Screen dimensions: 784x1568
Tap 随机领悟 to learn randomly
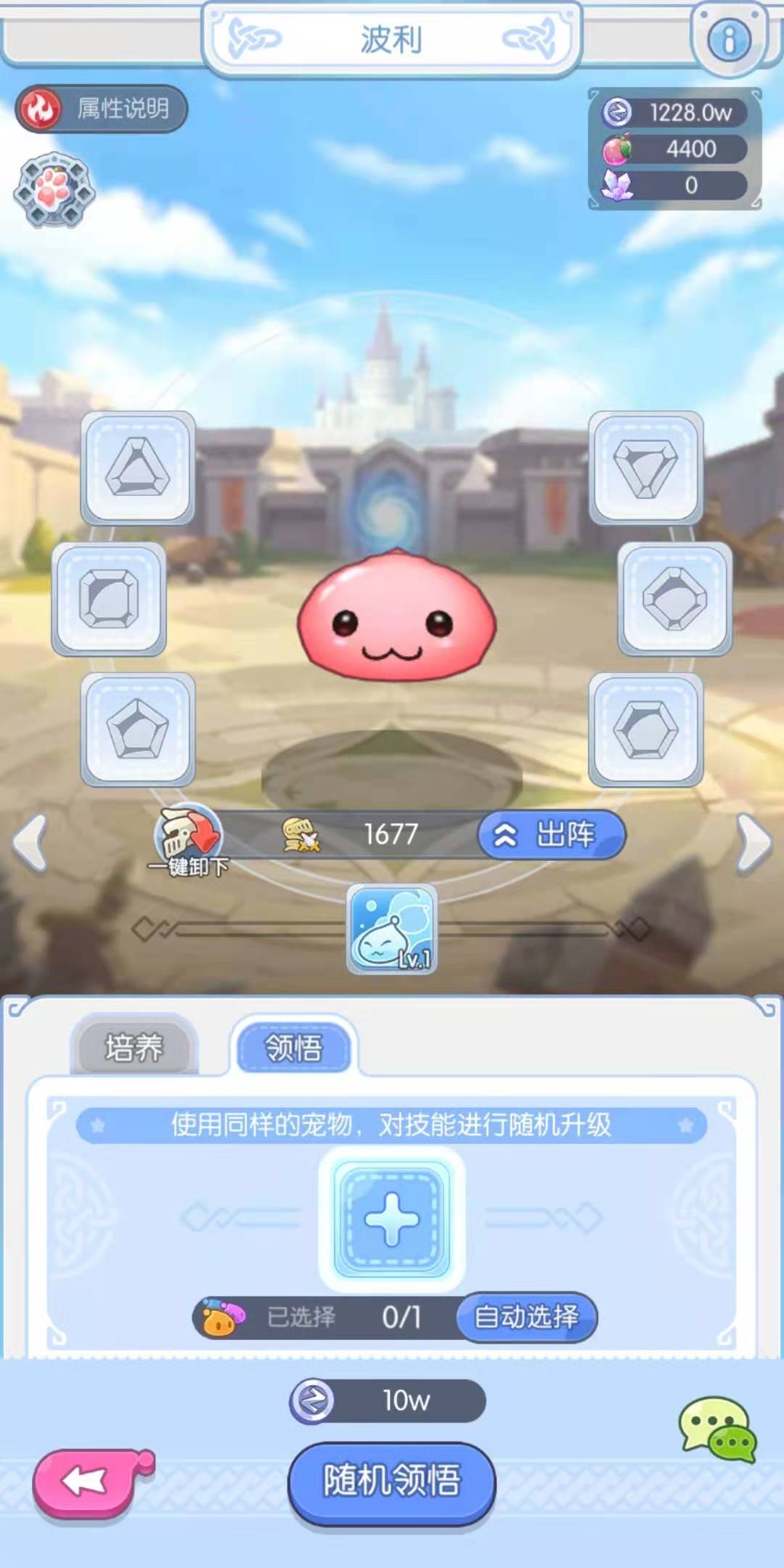(x=392, y=1481)
